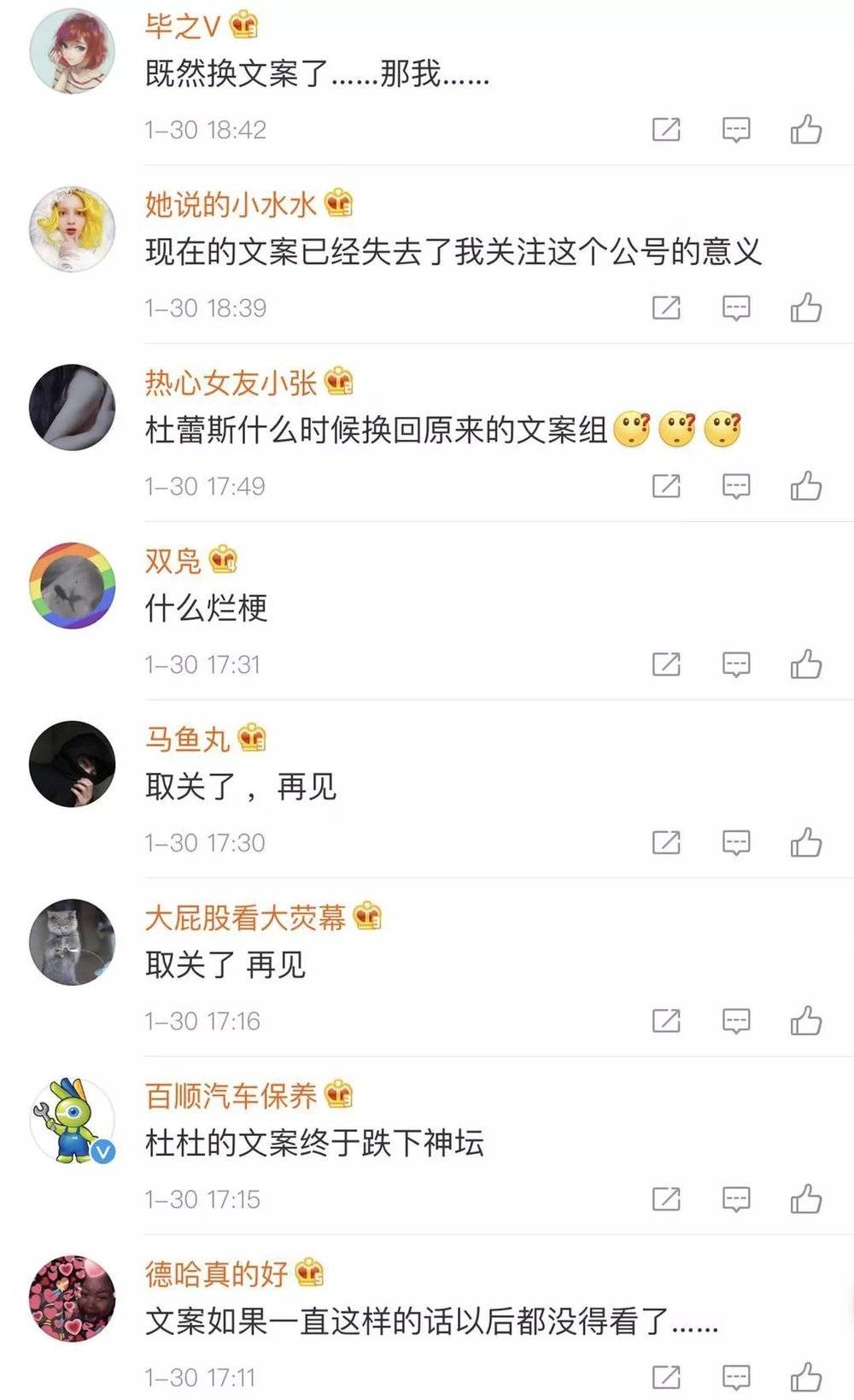Reply to 马鱼丸's comment

[735, 843]
